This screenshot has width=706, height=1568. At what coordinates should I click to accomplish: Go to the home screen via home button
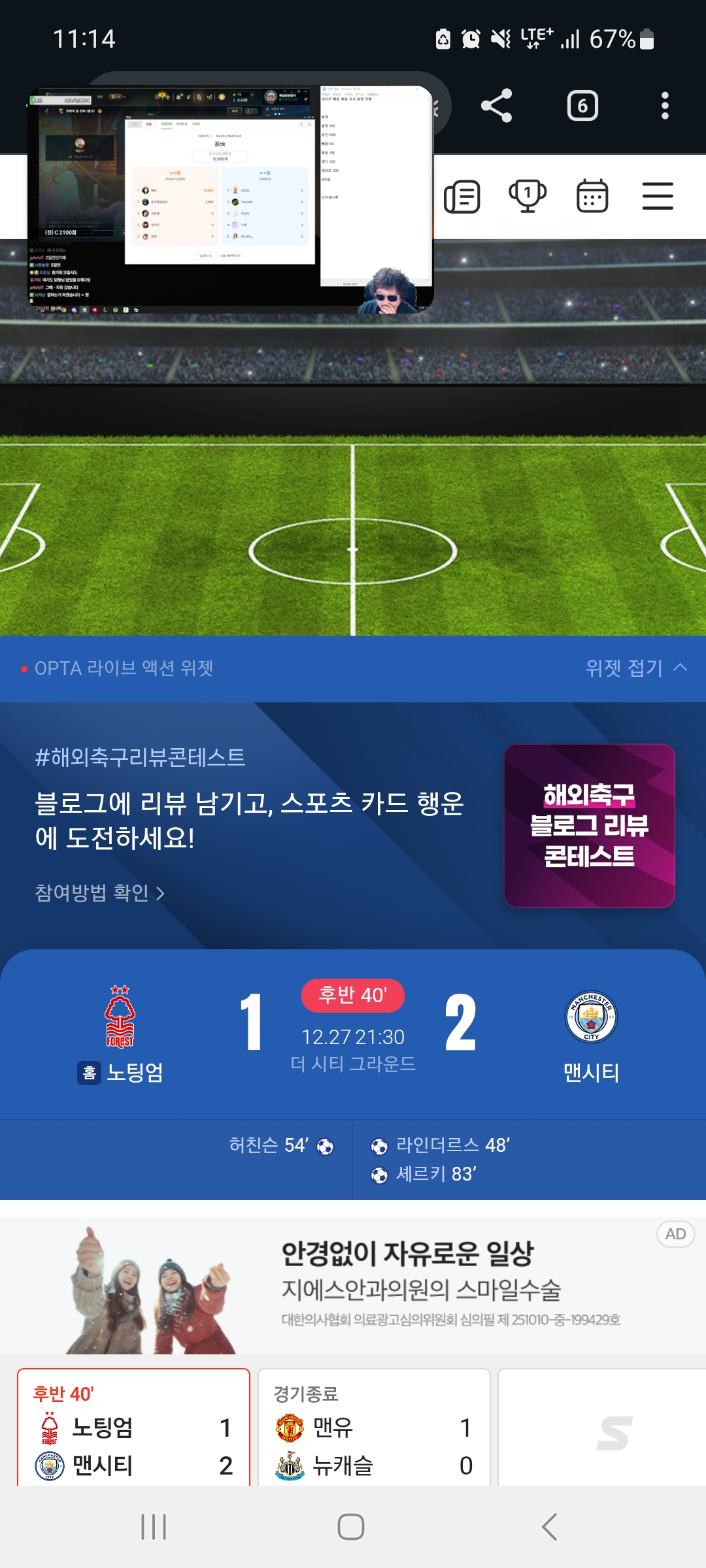pos(351,1527)
